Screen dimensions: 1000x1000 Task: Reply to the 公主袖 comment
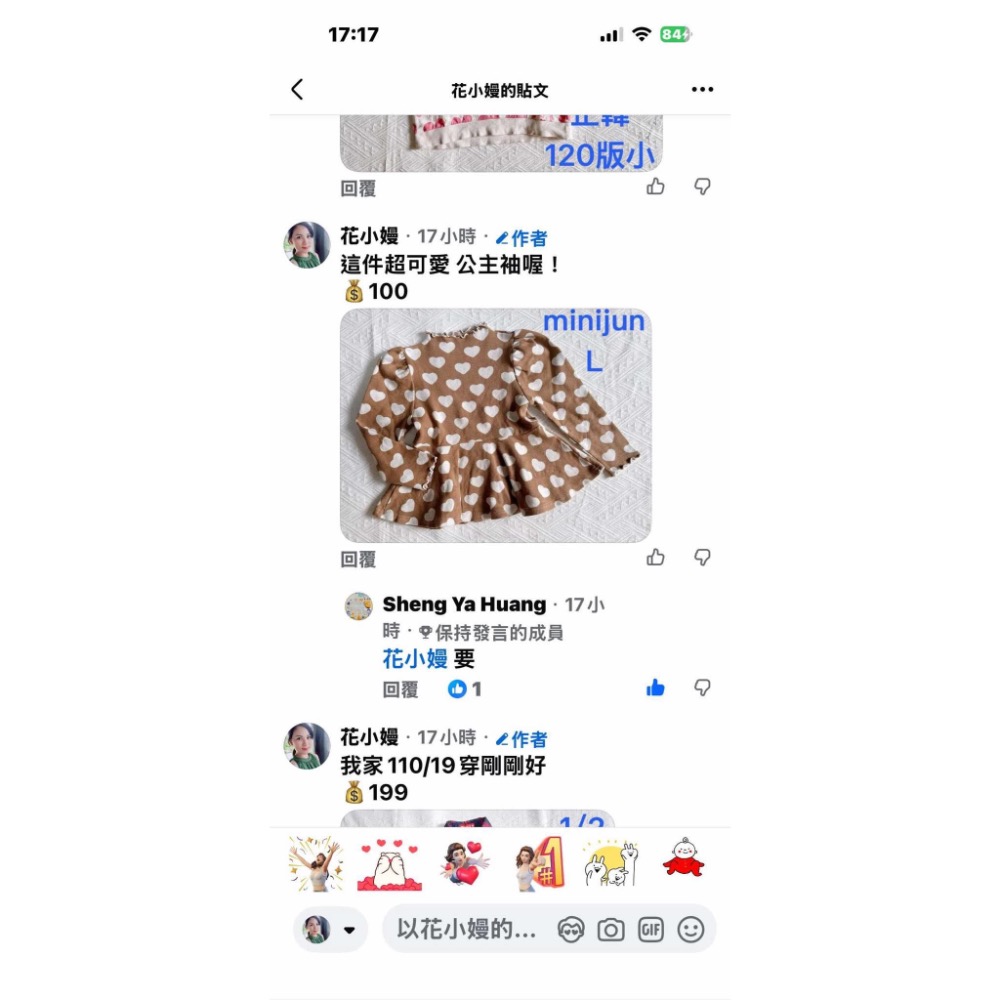(x=358, y=559)
